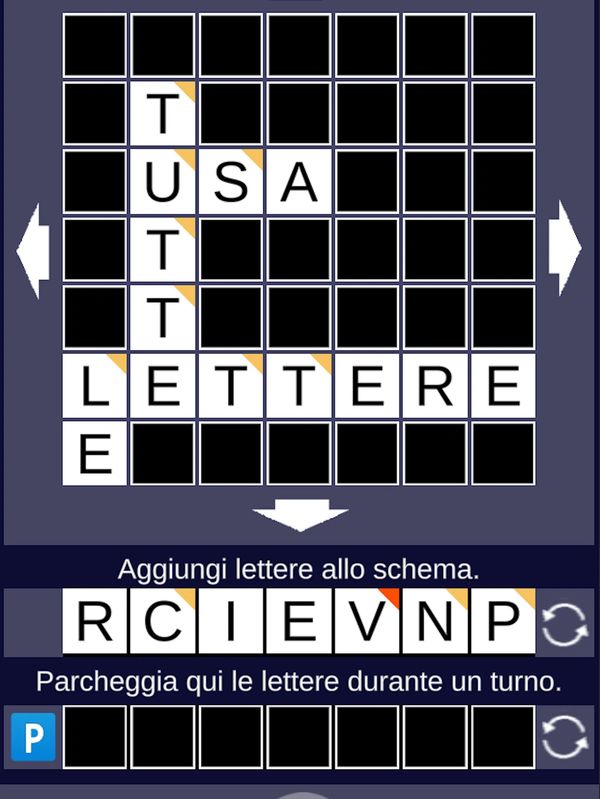Tap the down arrow below the grid
This screenshot has height=799, width=600.
[x=300, y=516]
